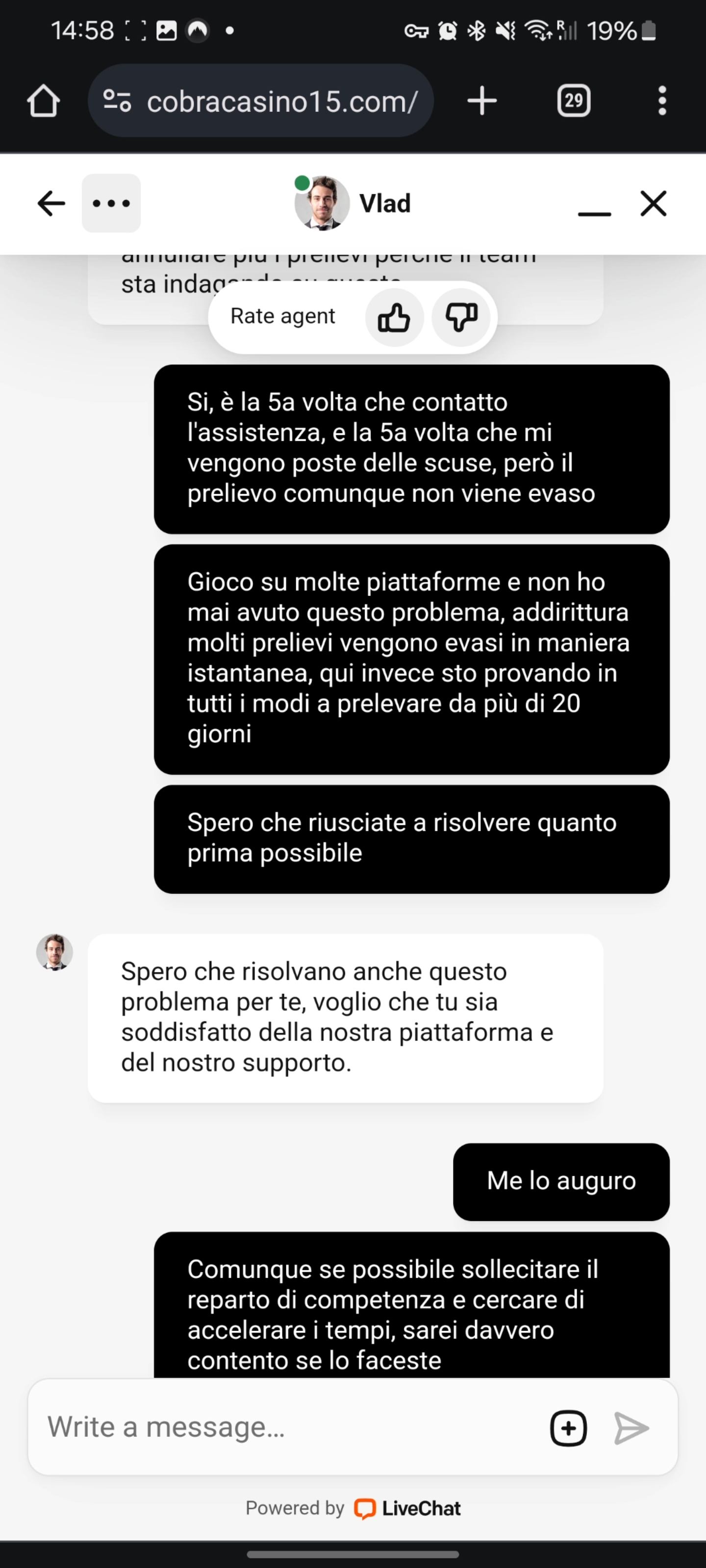Open the browser home page
706x1568 pixels.
click(x=43, y=100)
